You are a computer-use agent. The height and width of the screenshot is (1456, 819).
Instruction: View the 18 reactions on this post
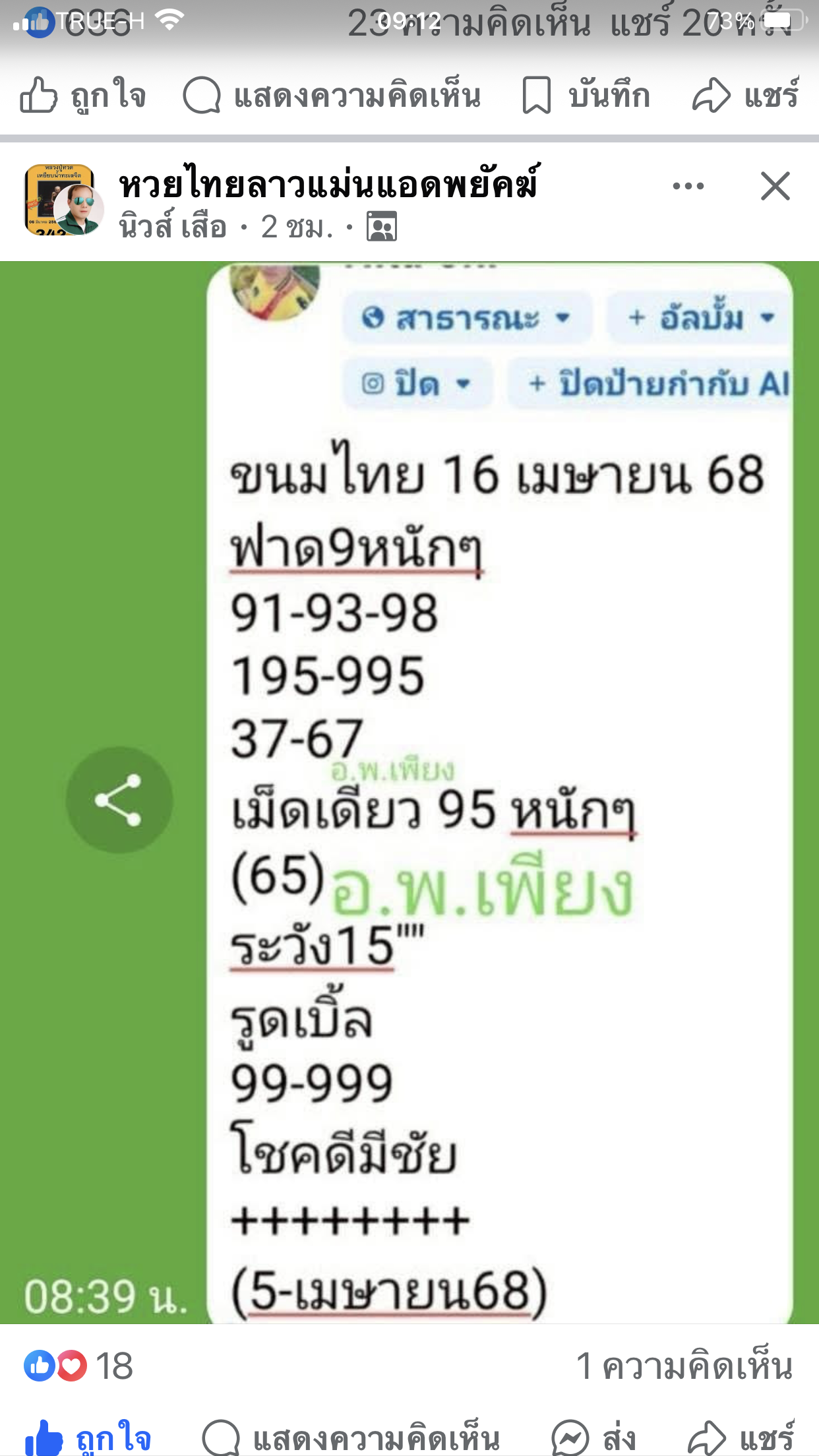pyautogui.click(x=79, y=1366)
